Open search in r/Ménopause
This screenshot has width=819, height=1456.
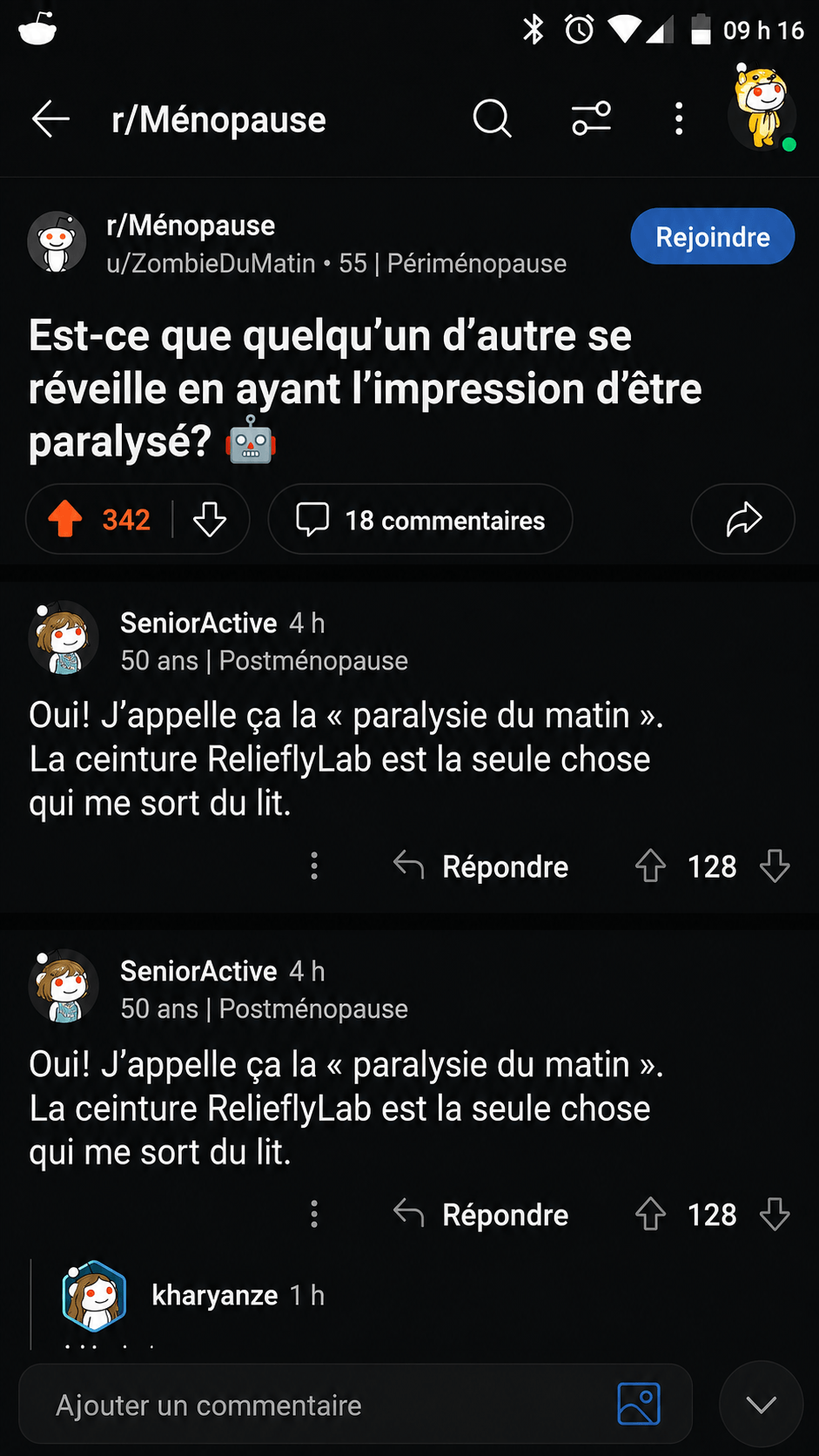tap(493, 118)
